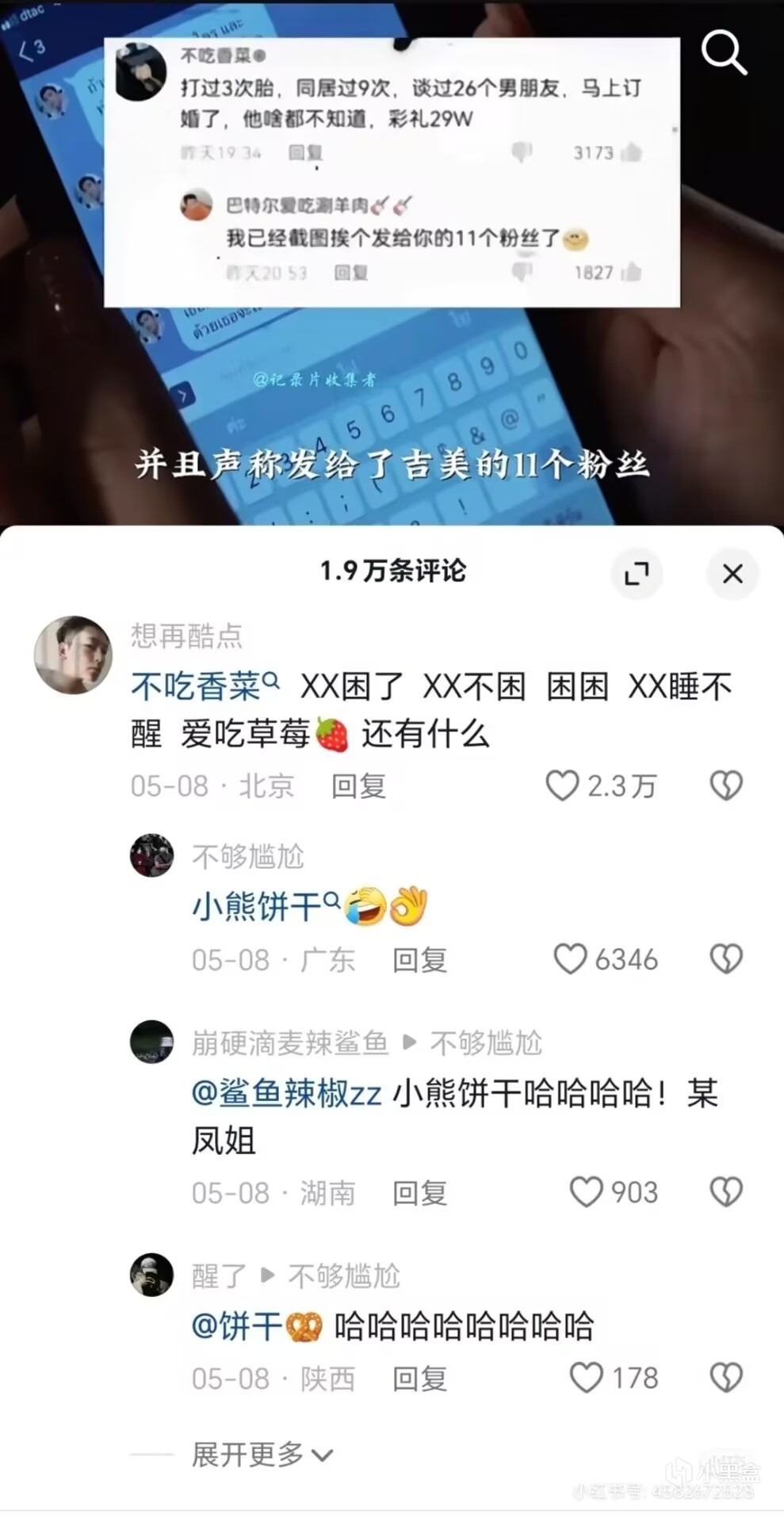Like 崩硬滴麦辣鲨鱼's reply with 903 likes
Screen dimensions: 784x1522
coord(587,1192)
